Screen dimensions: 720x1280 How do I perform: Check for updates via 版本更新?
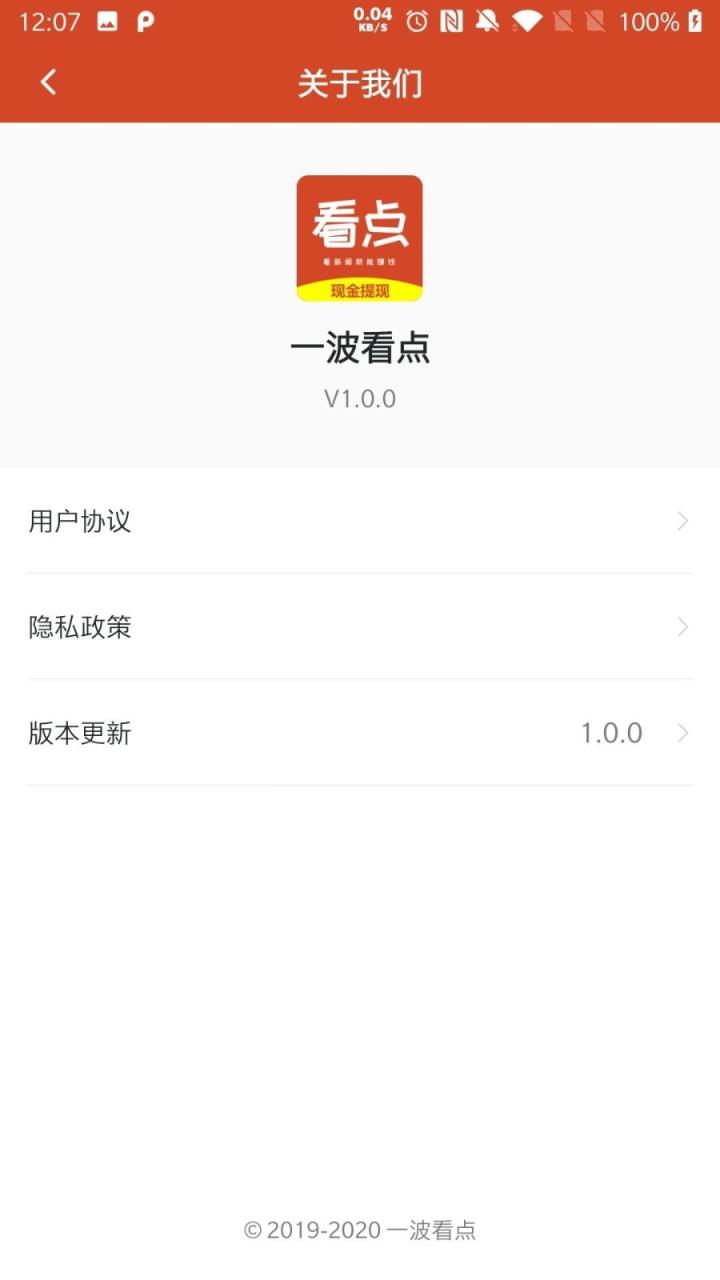tap(80, 733)
